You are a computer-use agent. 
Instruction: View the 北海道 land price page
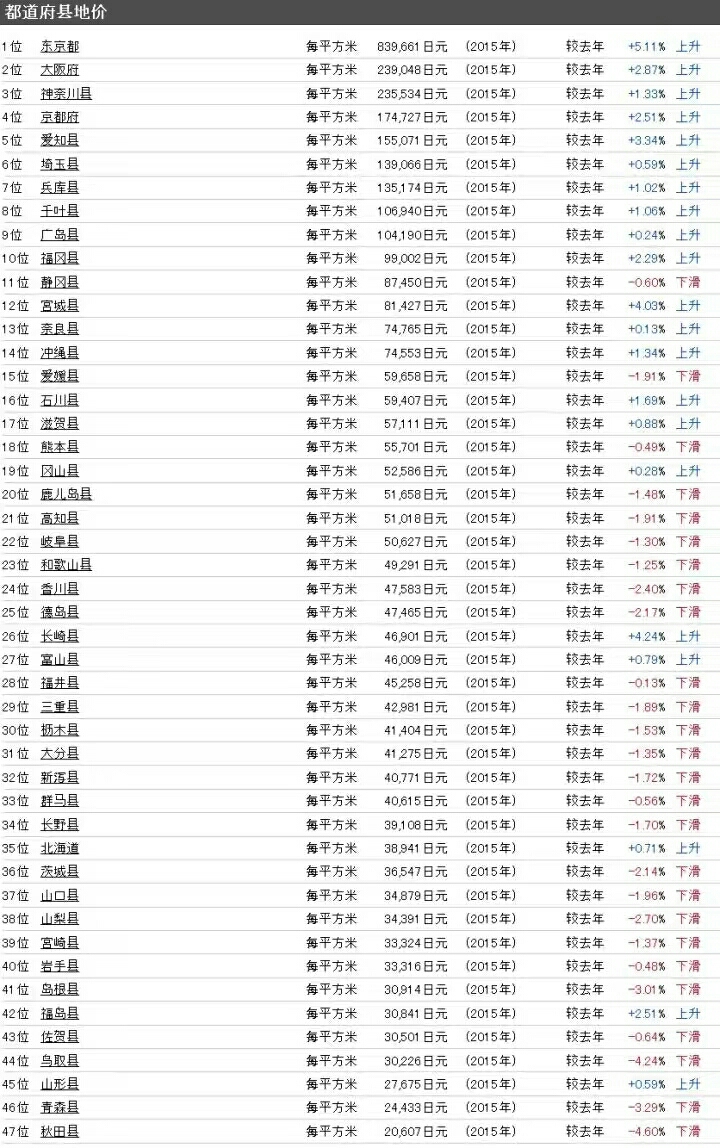click(59, 848)
